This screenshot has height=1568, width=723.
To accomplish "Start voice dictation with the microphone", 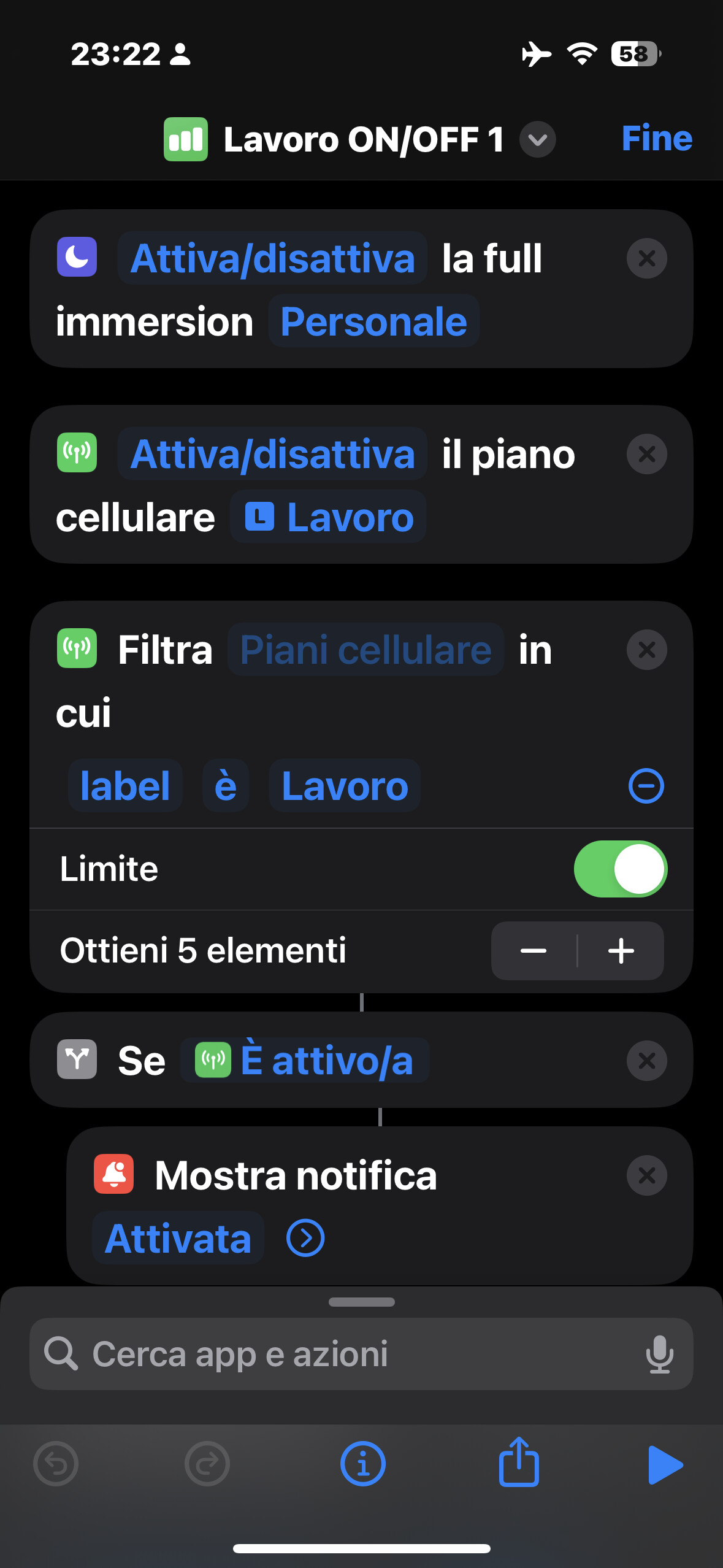I will (x=659, y=1354).
